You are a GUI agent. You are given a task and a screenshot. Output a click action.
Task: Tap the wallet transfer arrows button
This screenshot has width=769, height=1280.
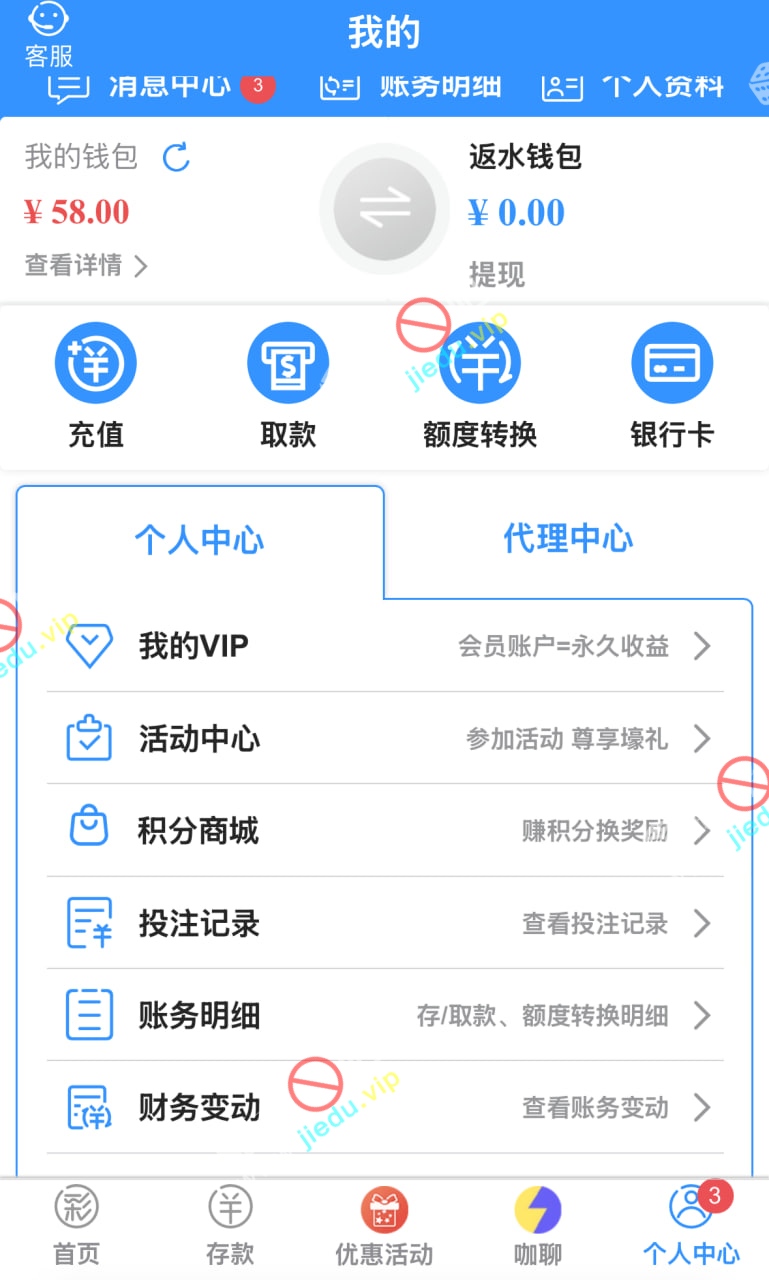point(385,210)
